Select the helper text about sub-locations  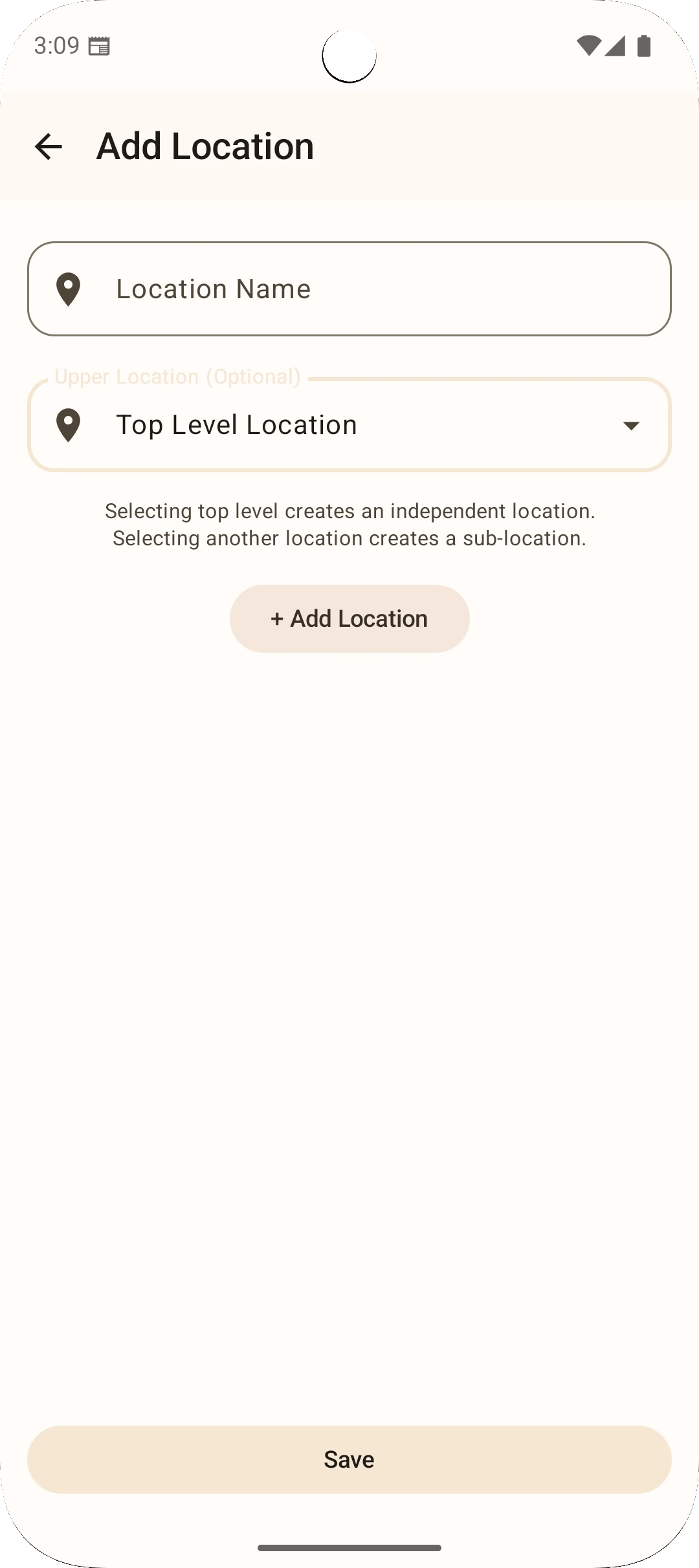point(349,524)
